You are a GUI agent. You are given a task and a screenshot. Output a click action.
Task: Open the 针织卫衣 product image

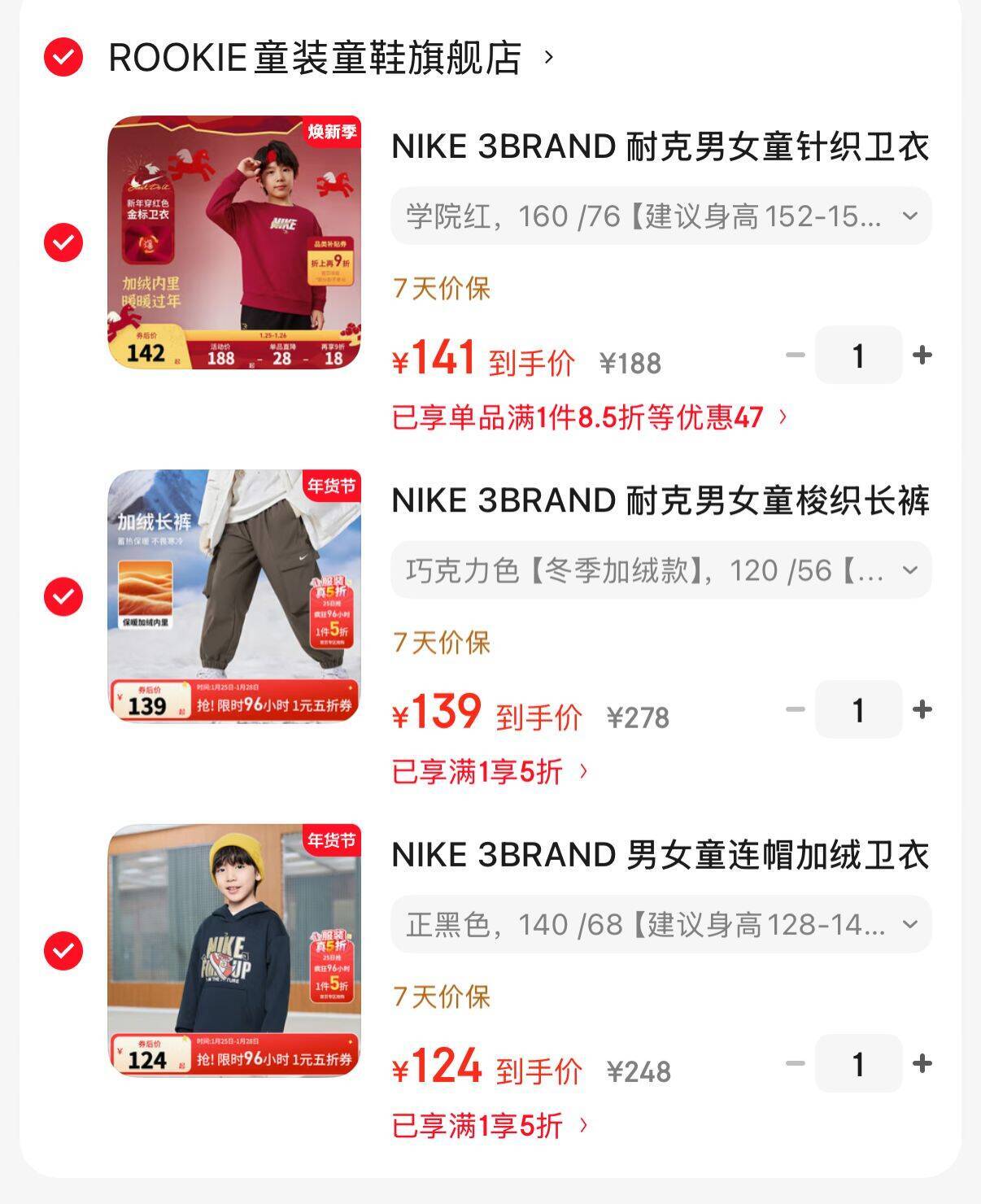234,242
